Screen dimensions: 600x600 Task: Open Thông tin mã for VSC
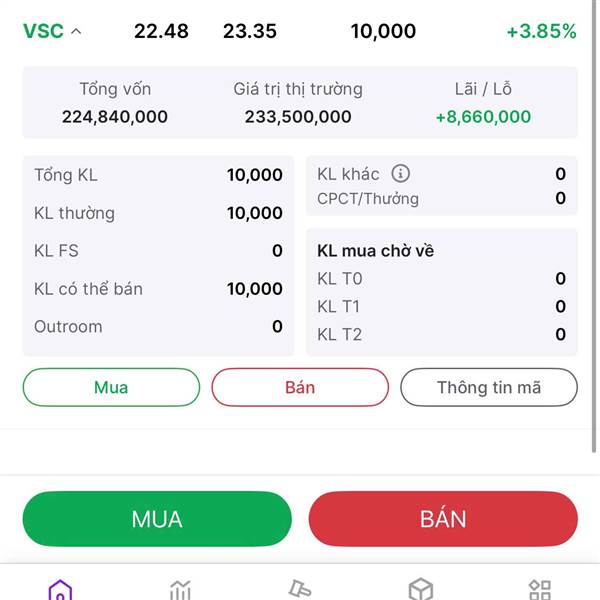click(x=489, y=387)
